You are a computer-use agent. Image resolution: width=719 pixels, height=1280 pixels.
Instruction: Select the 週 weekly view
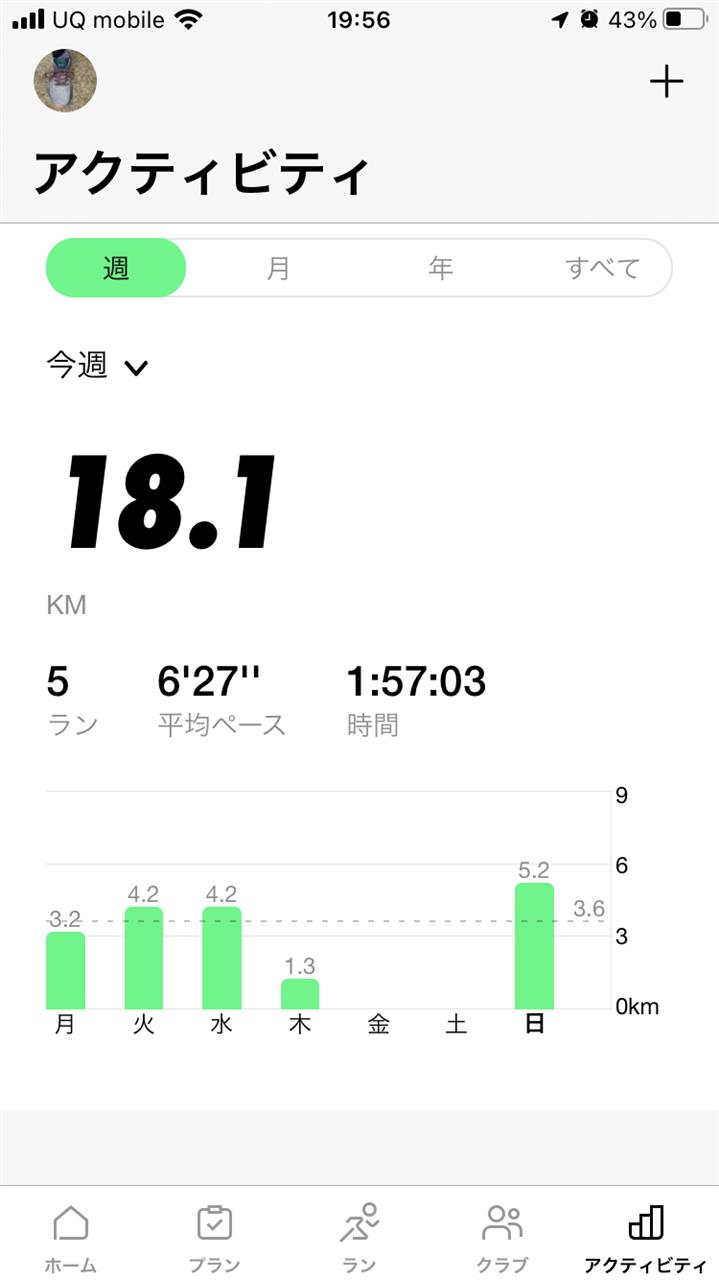(116, 268)
